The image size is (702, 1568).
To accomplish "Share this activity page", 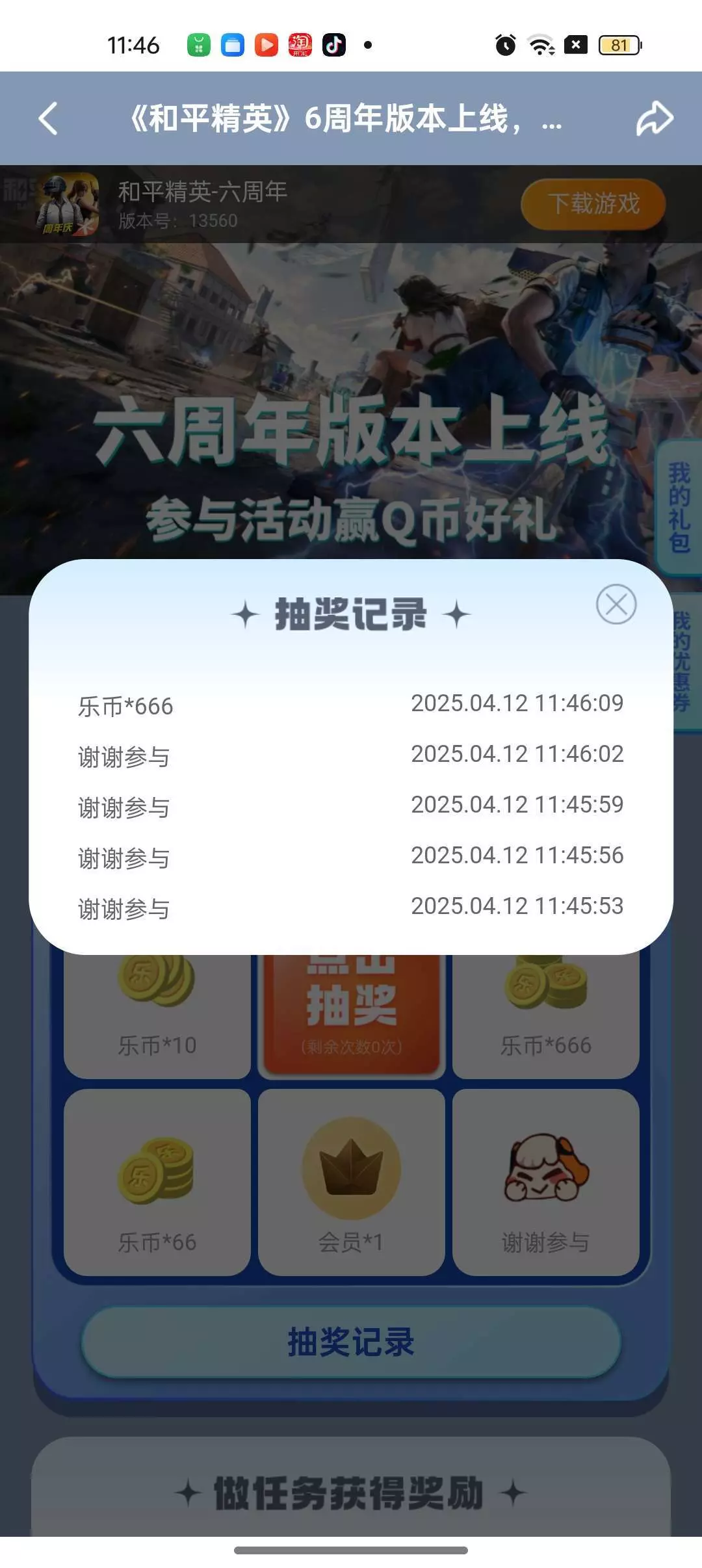I will coord(654,118).
